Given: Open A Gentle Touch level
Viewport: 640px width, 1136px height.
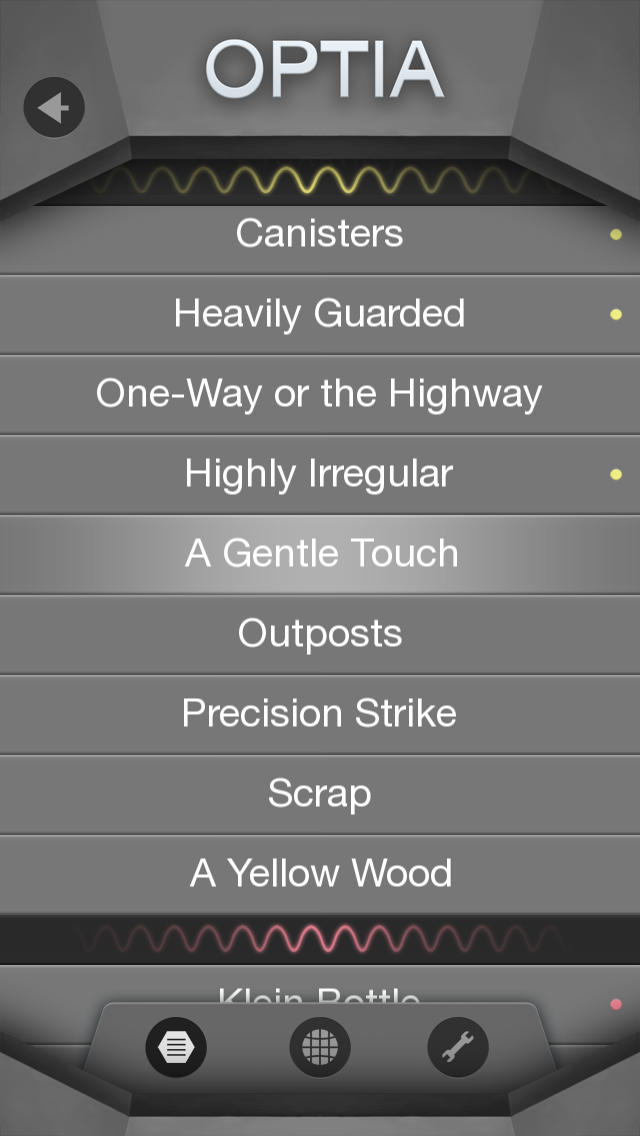Looking at the screenshot, I should tap(320, 554).
